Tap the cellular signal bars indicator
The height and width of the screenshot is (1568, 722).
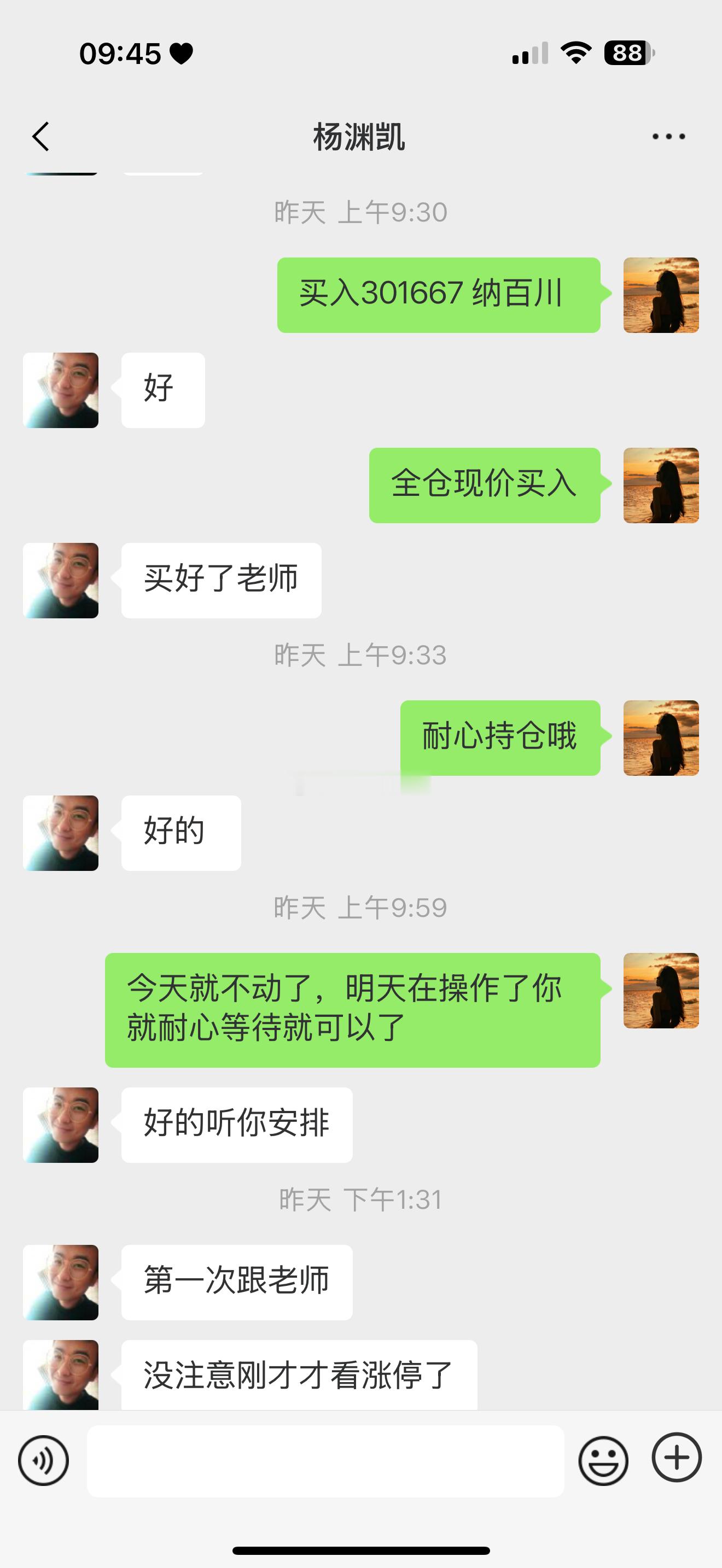pos(528,55)
